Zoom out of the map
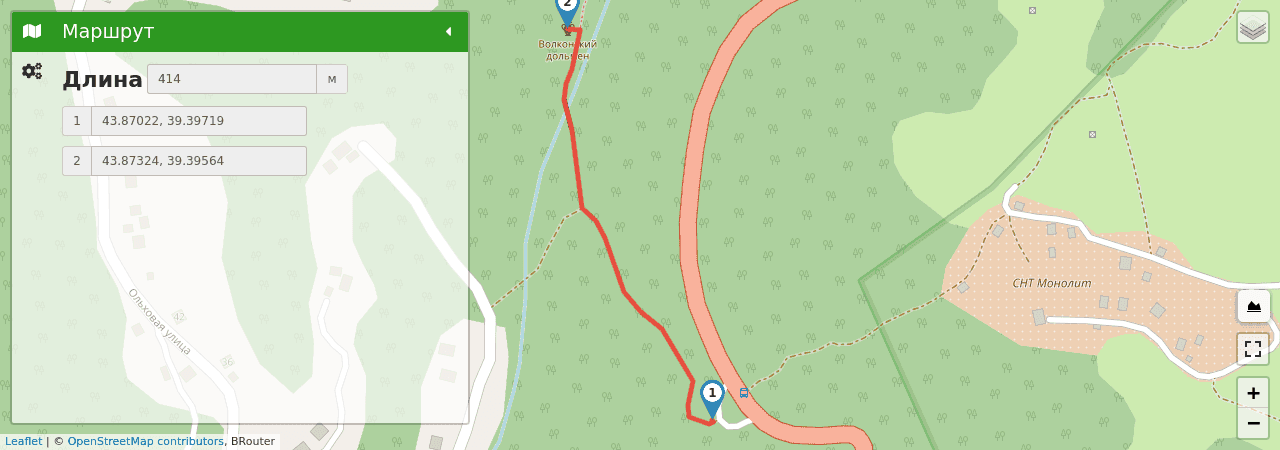Viewport: 1280px width, 450px height. 1252,423
